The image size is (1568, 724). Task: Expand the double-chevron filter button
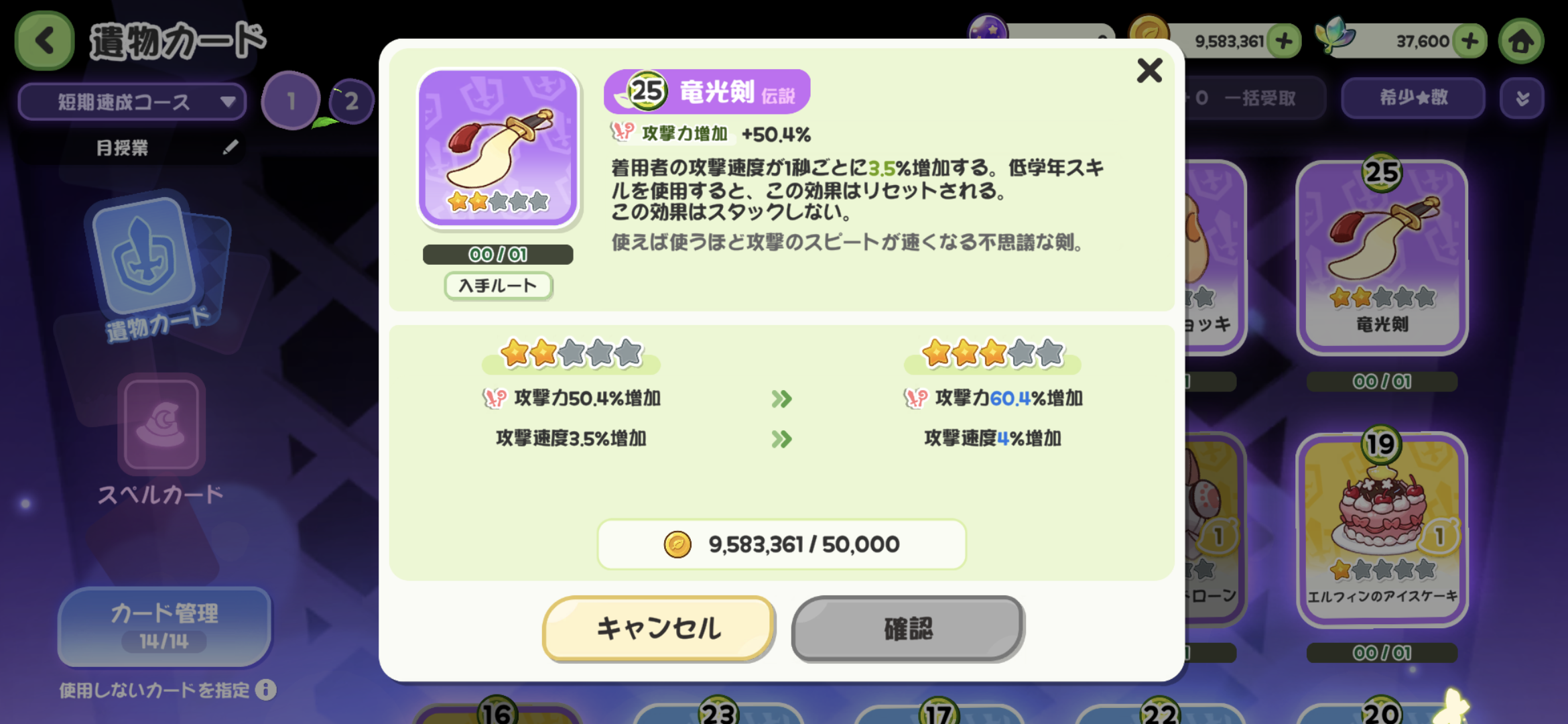tap(1522, 99)
